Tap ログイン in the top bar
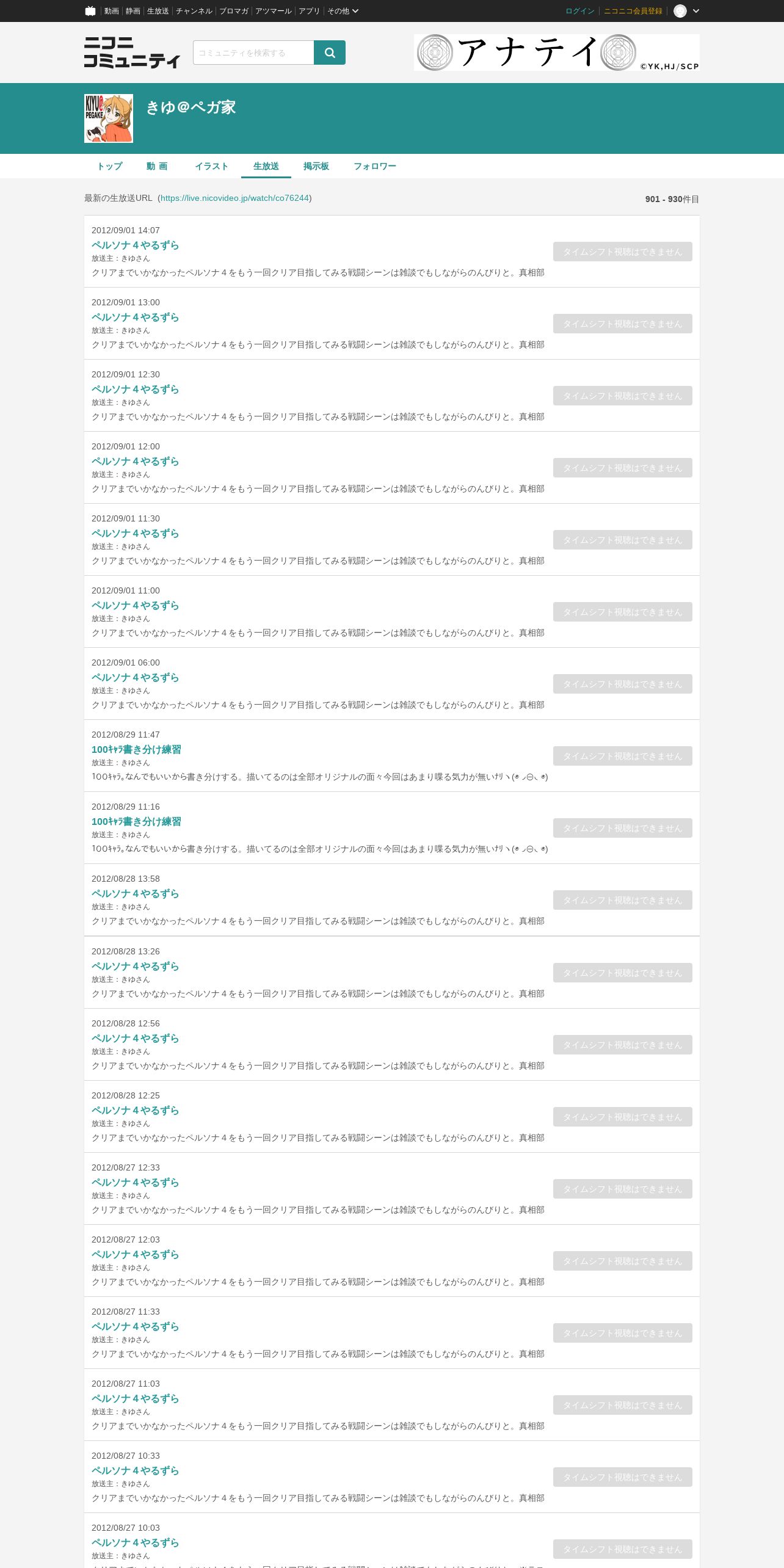The height and width of the screenshot is (1568, 784). pos(579,11)
